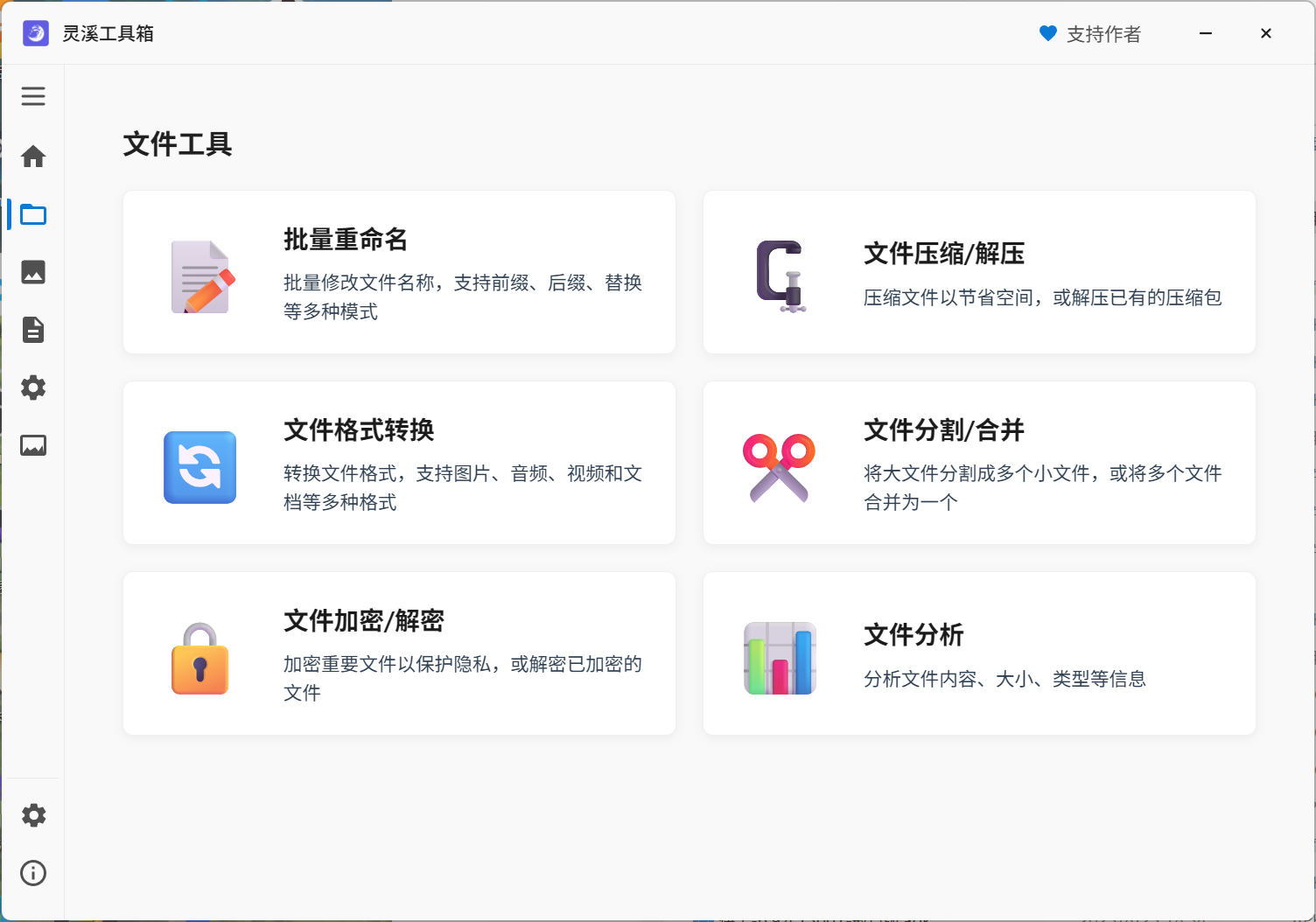Open the about info icon
Viewport: 1316px width, 922px height.
coord(33,873)
